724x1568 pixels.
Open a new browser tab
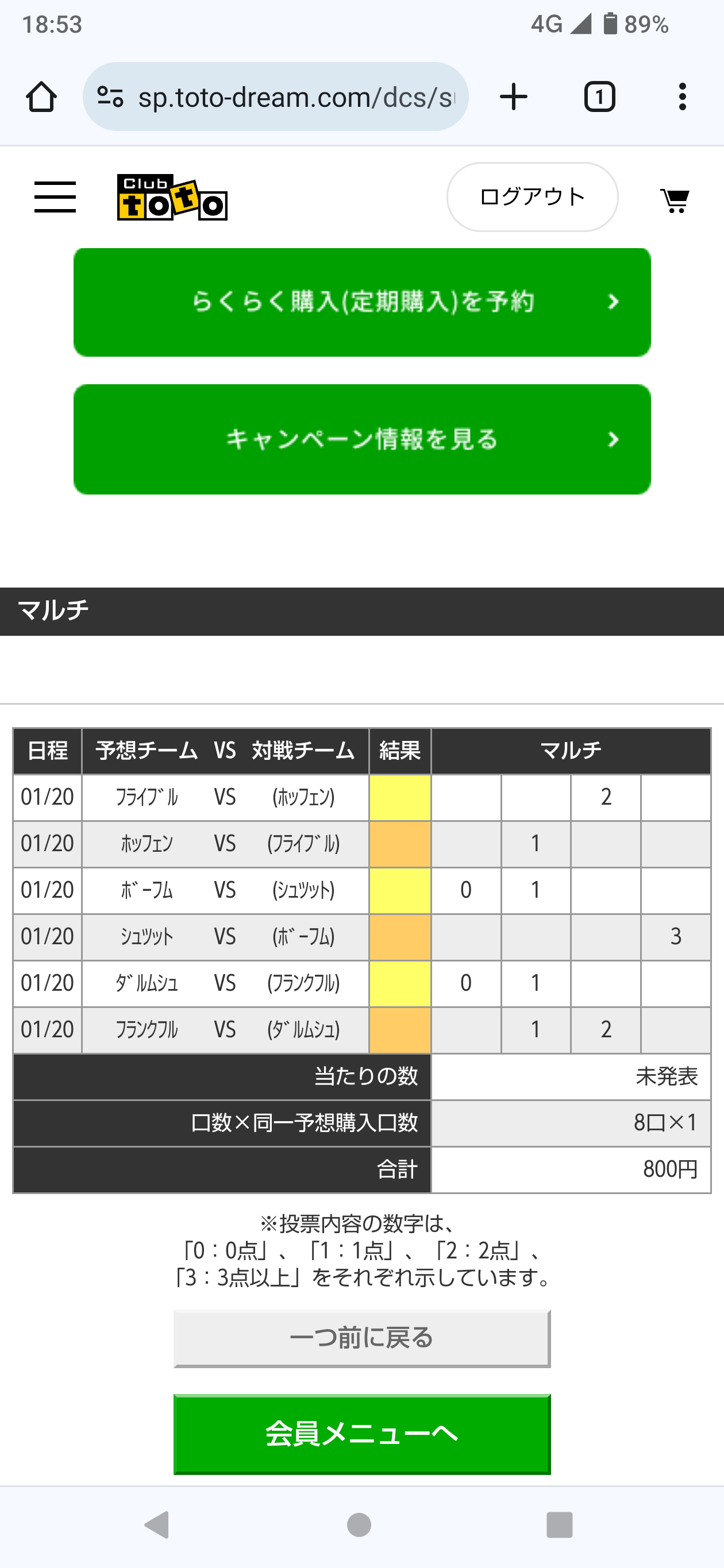[513, 97]
